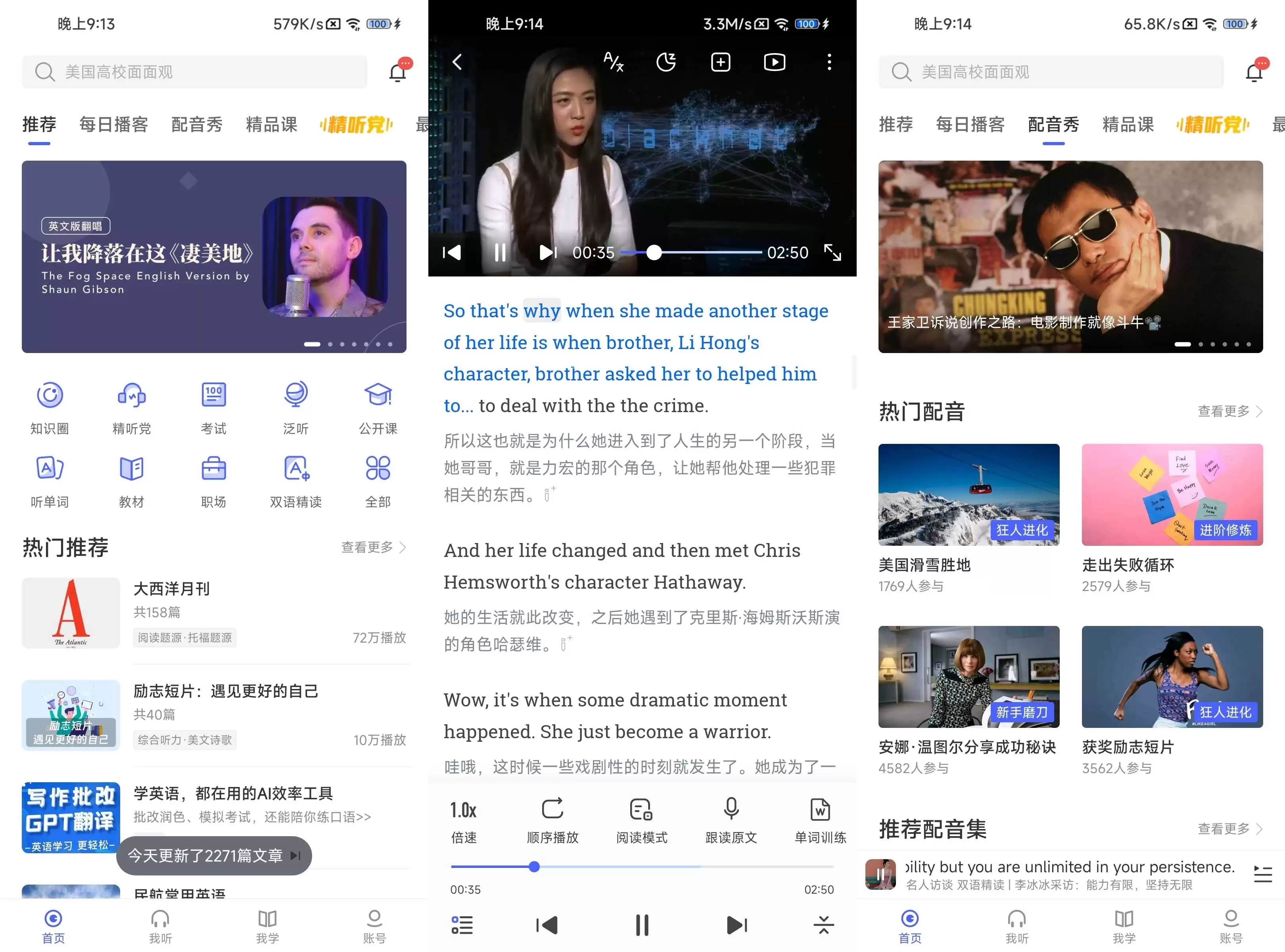Play today's 2271 updated articles
Viewport: 1285px width, 952px height.
[x=214, y=856]
